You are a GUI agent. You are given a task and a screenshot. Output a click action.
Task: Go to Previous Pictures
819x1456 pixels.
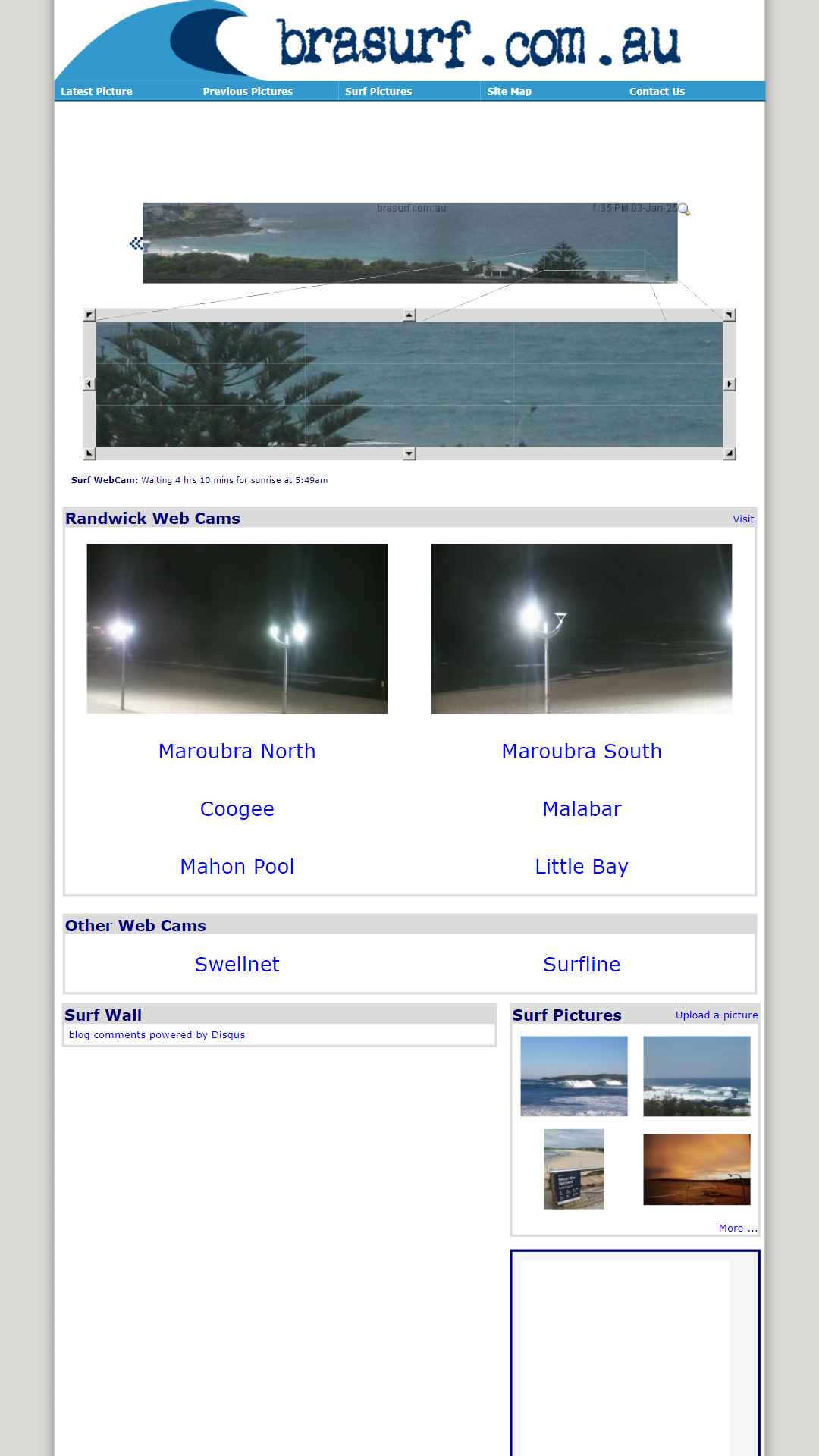247,91
